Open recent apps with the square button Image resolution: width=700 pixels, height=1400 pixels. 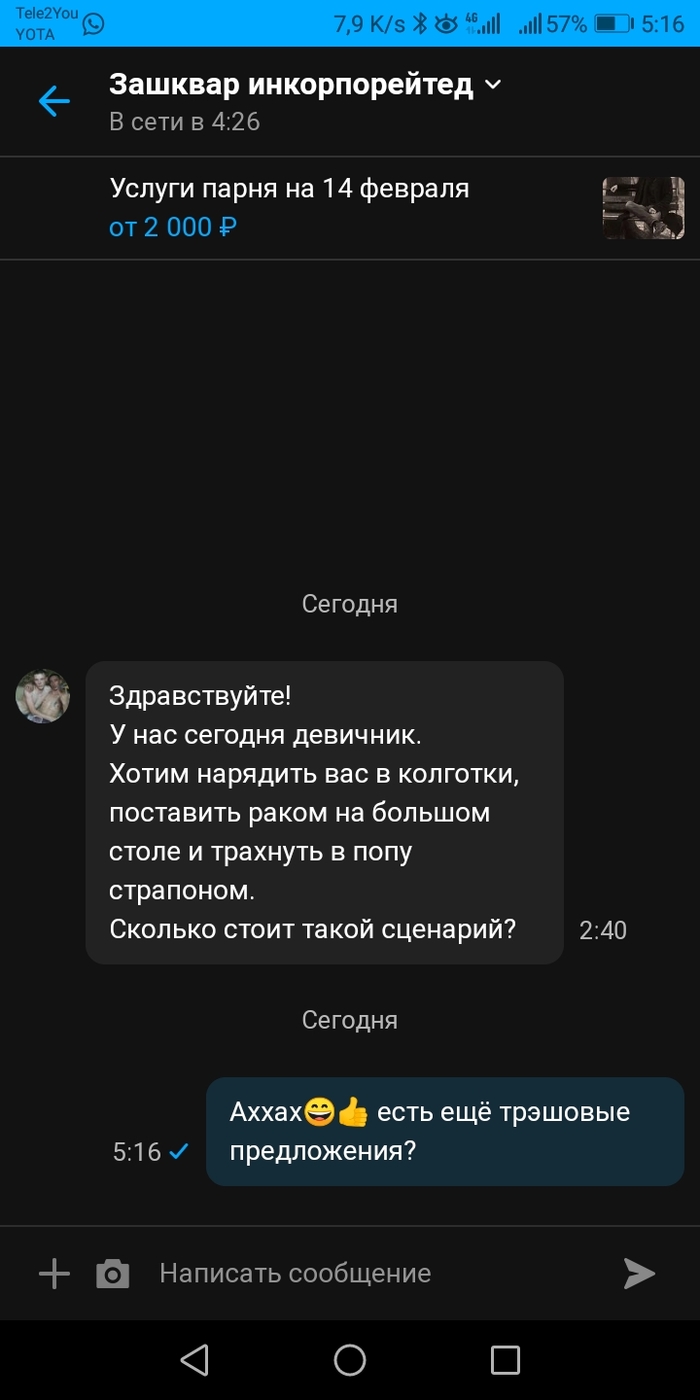[x=505, y=1360]
